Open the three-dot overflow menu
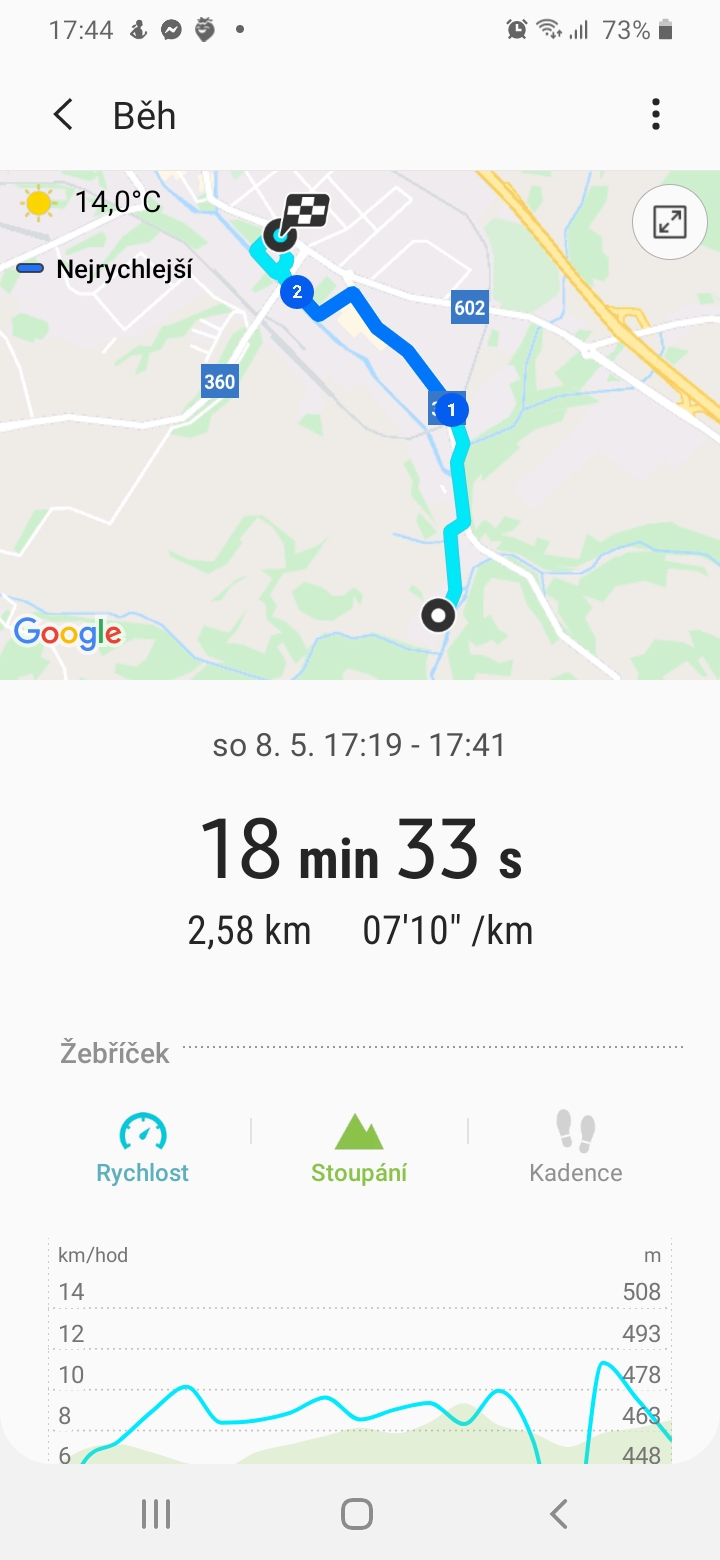The height and width of the screenshot is (1560, 720). [656, 115]
